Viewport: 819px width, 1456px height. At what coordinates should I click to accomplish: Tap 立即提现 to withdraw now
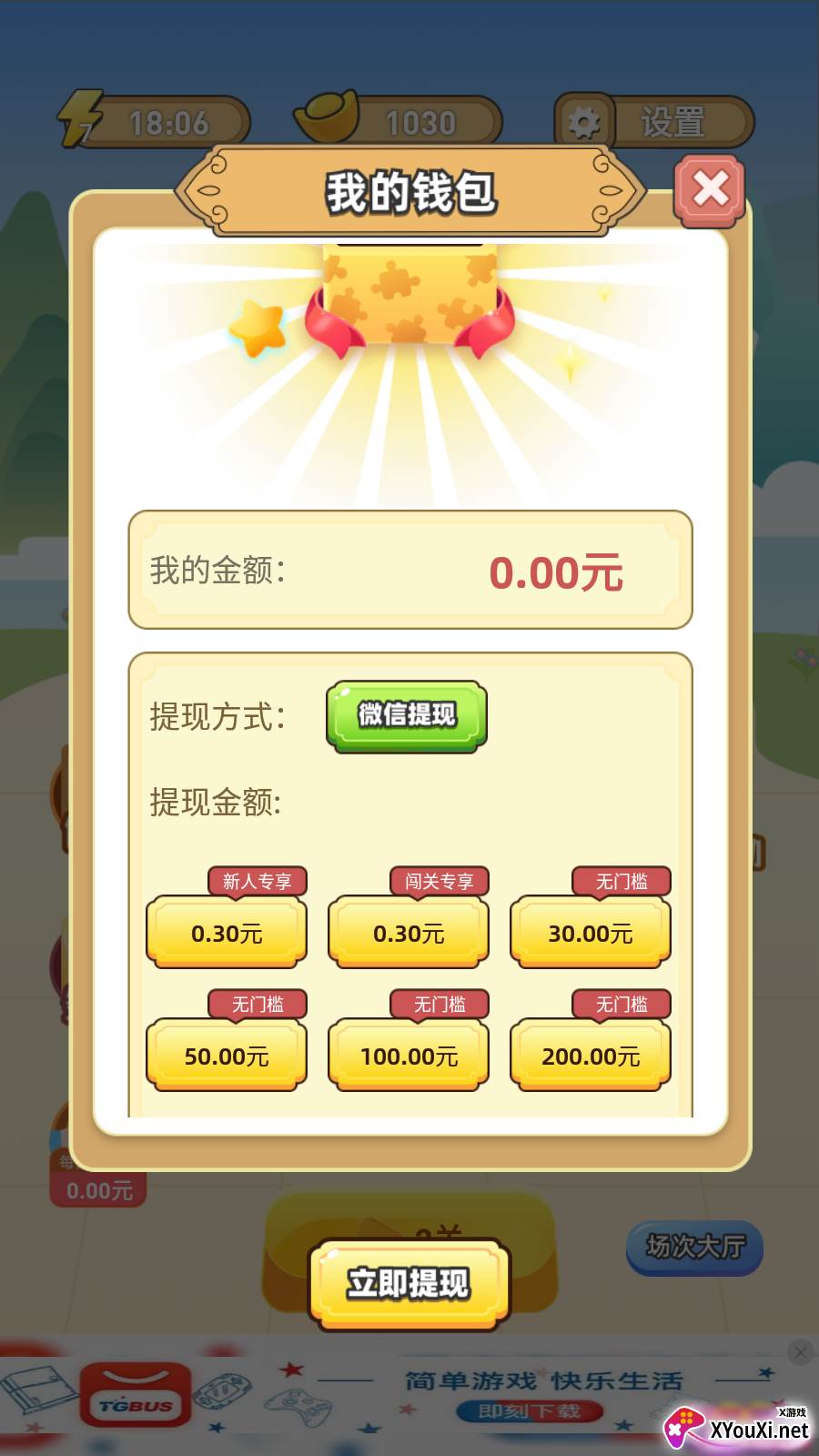coord(409,1284)
